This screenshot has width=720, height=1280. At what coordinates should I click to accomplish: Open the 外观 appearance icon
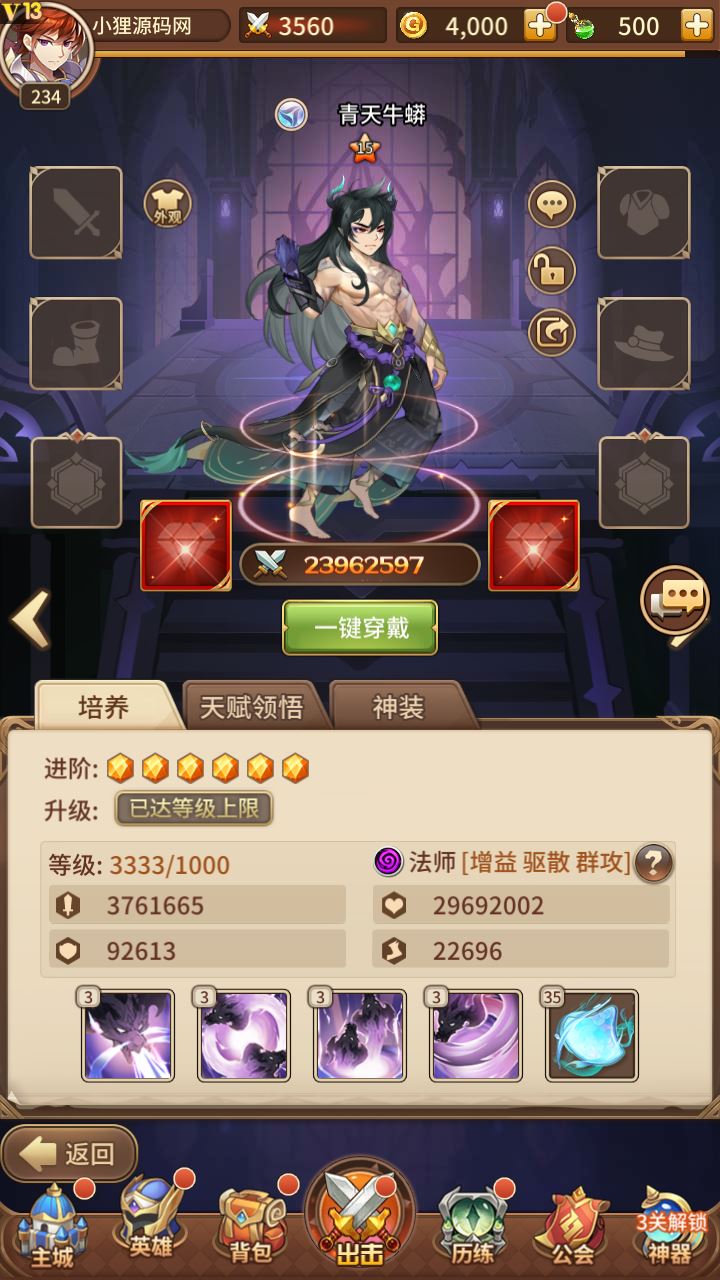click(x=167, y=205)
